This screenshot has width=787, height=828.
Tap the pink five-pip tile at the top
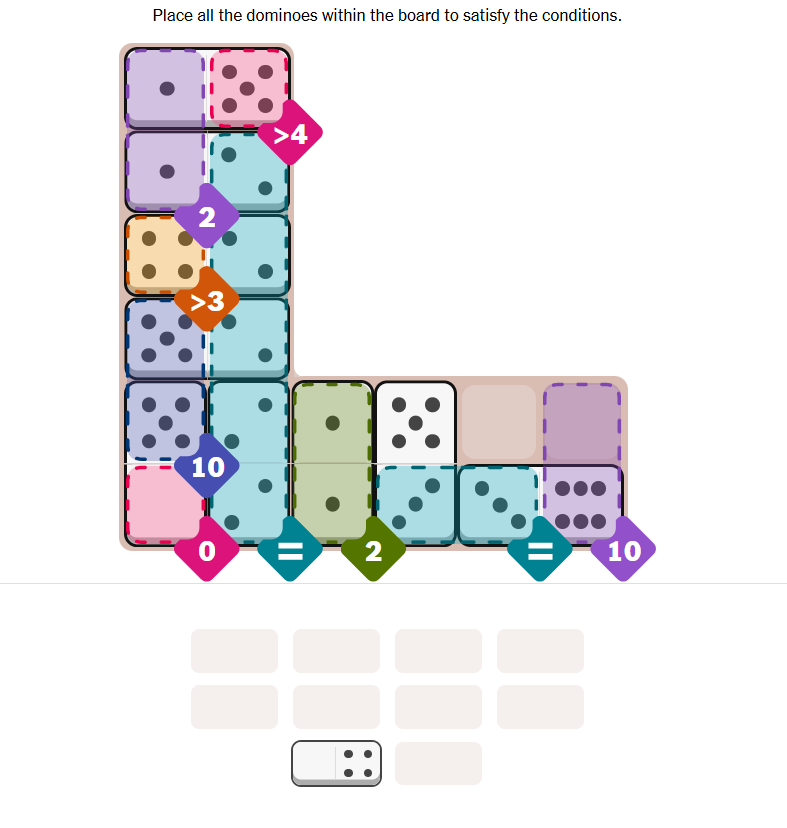(x=248, y=87)
